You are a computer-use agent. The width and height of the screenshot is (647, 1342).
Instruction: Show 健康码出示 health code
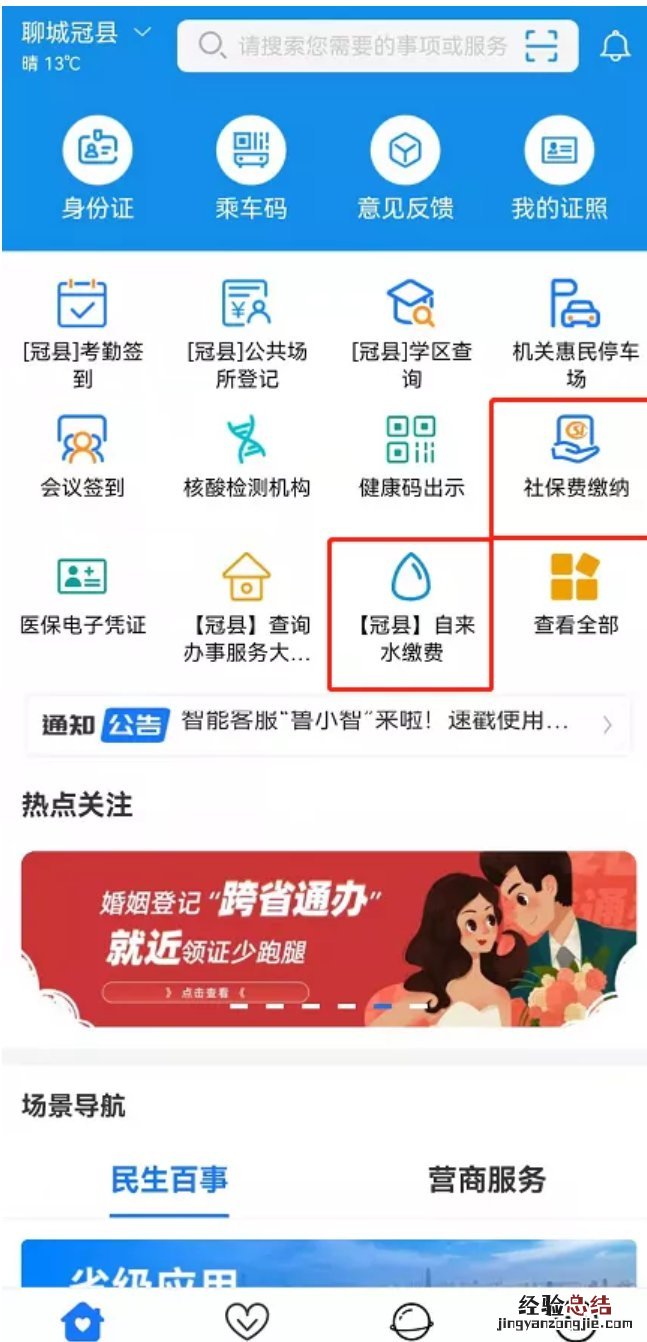click(411, 456)
